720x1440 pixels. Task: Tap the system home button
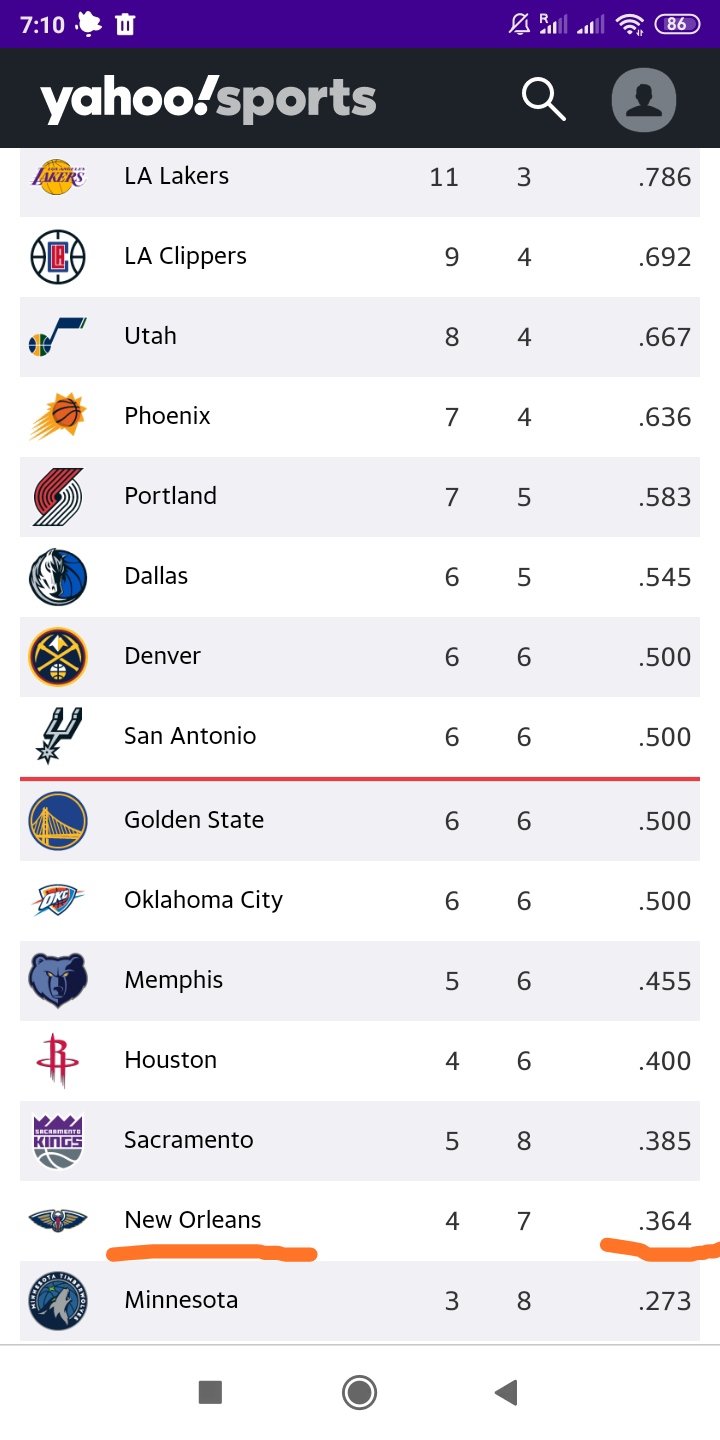[x=359, y=1392]
